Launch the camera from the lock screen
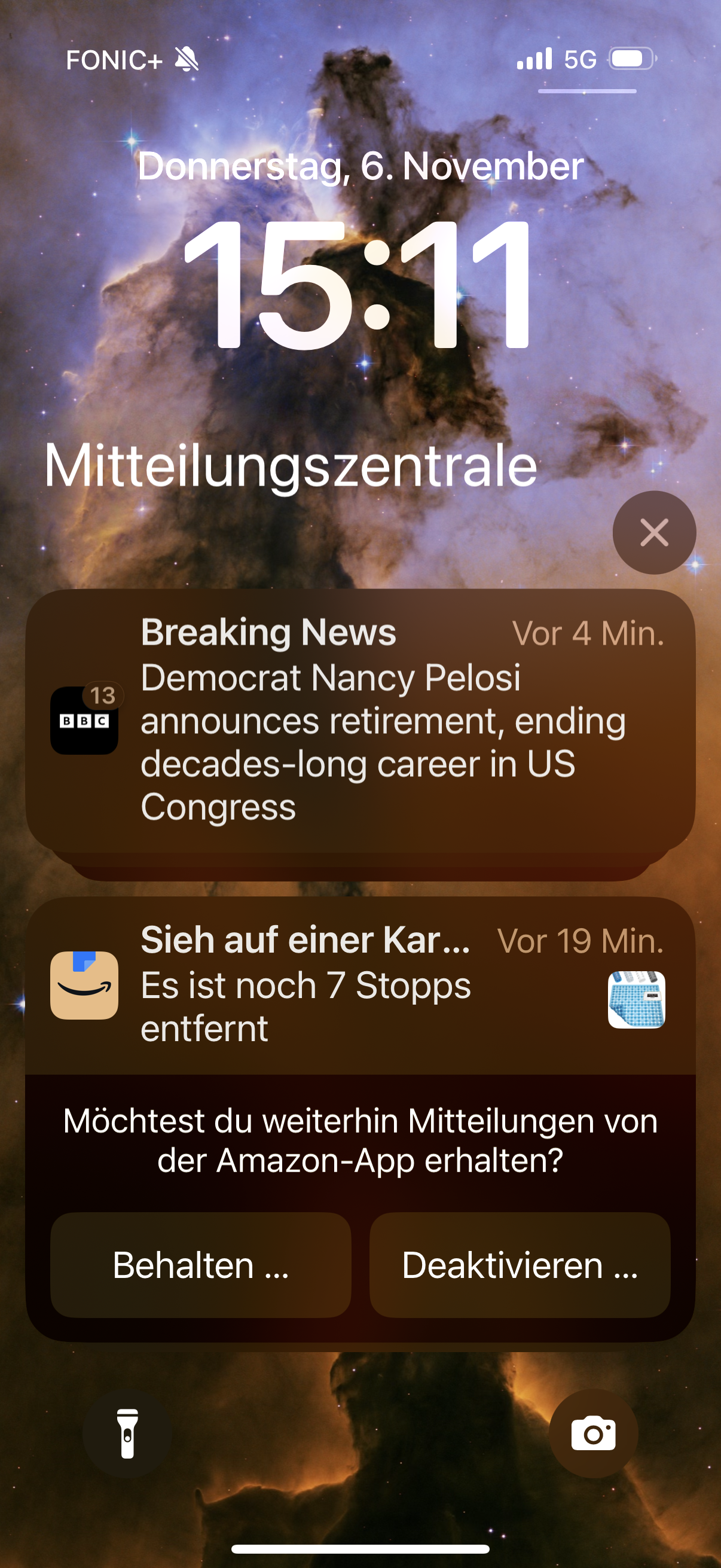This screenshot has height=1568, width=721. coord(593,1433)
